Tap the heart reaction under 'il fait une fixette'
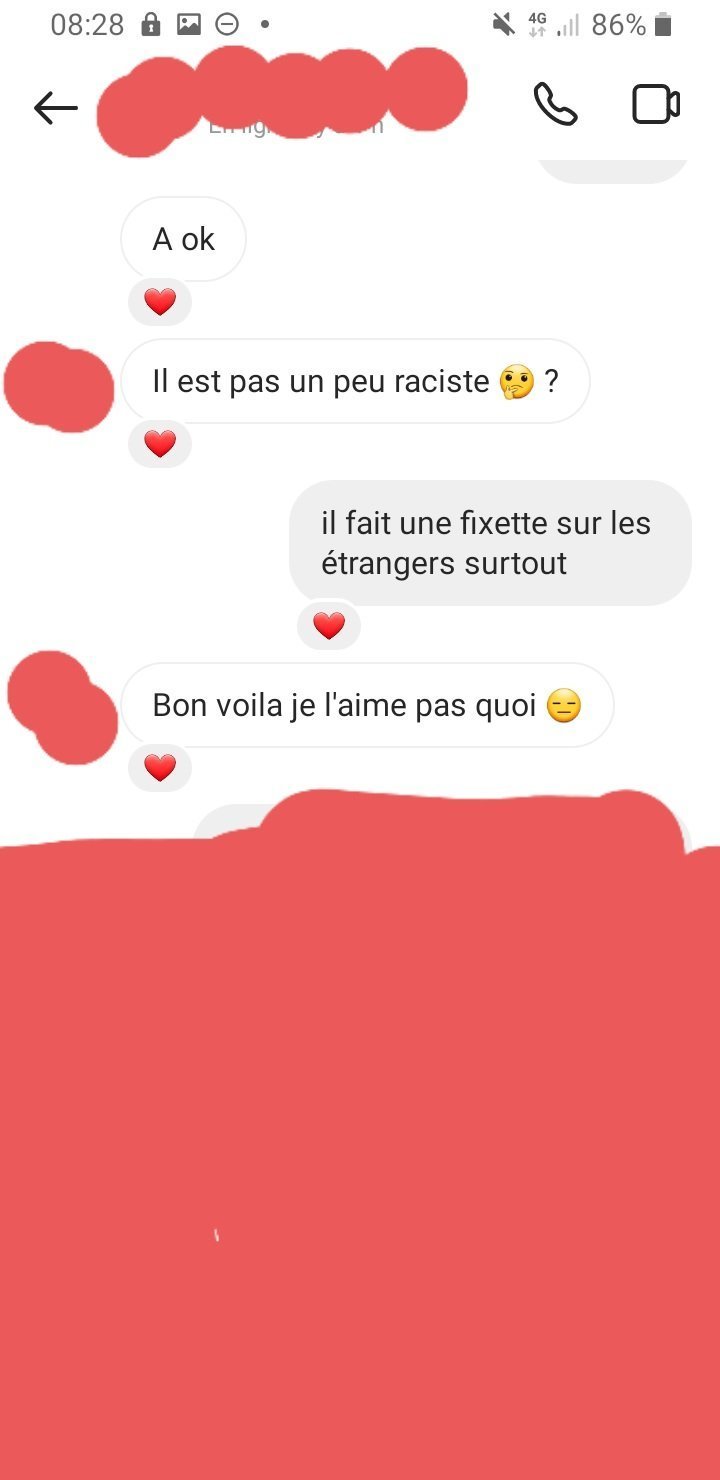The width and height of the screenshot is (720, 1480). (x=329, y=626)
